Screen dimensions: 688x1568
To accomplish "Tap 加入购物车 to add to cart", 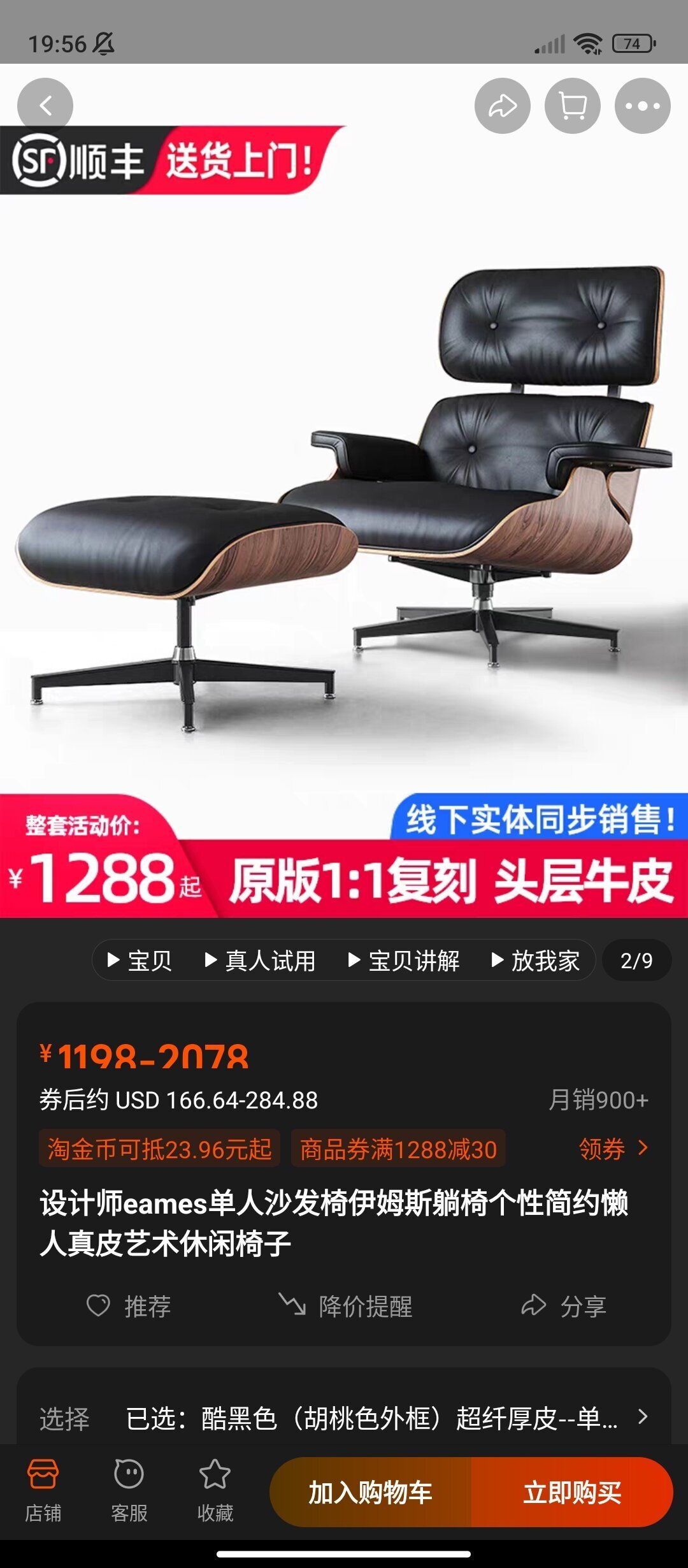I will [371, 1492].
